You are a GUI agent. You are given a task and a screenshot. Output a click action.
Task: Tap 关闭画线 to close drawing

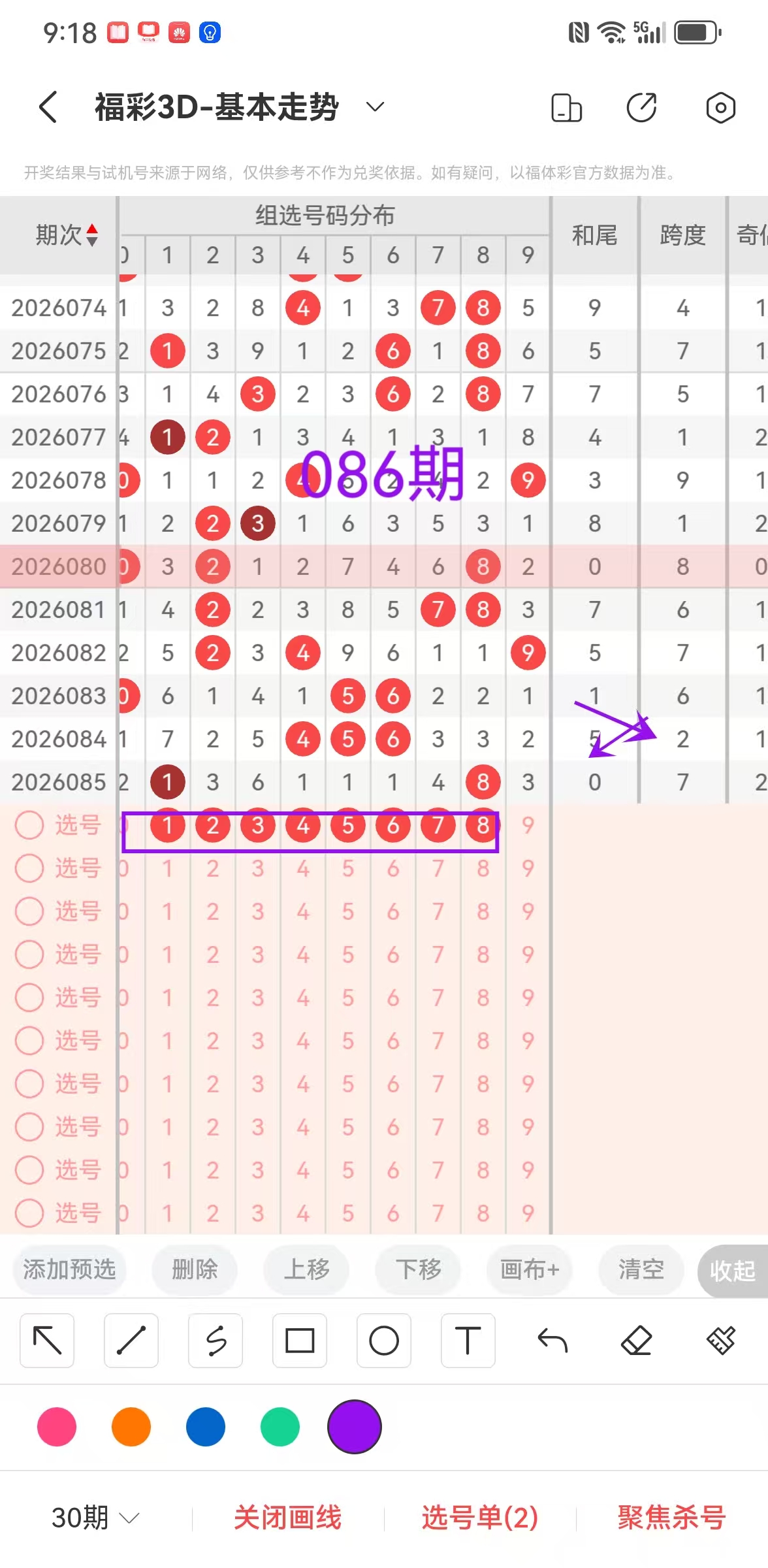coord(287,1517)
